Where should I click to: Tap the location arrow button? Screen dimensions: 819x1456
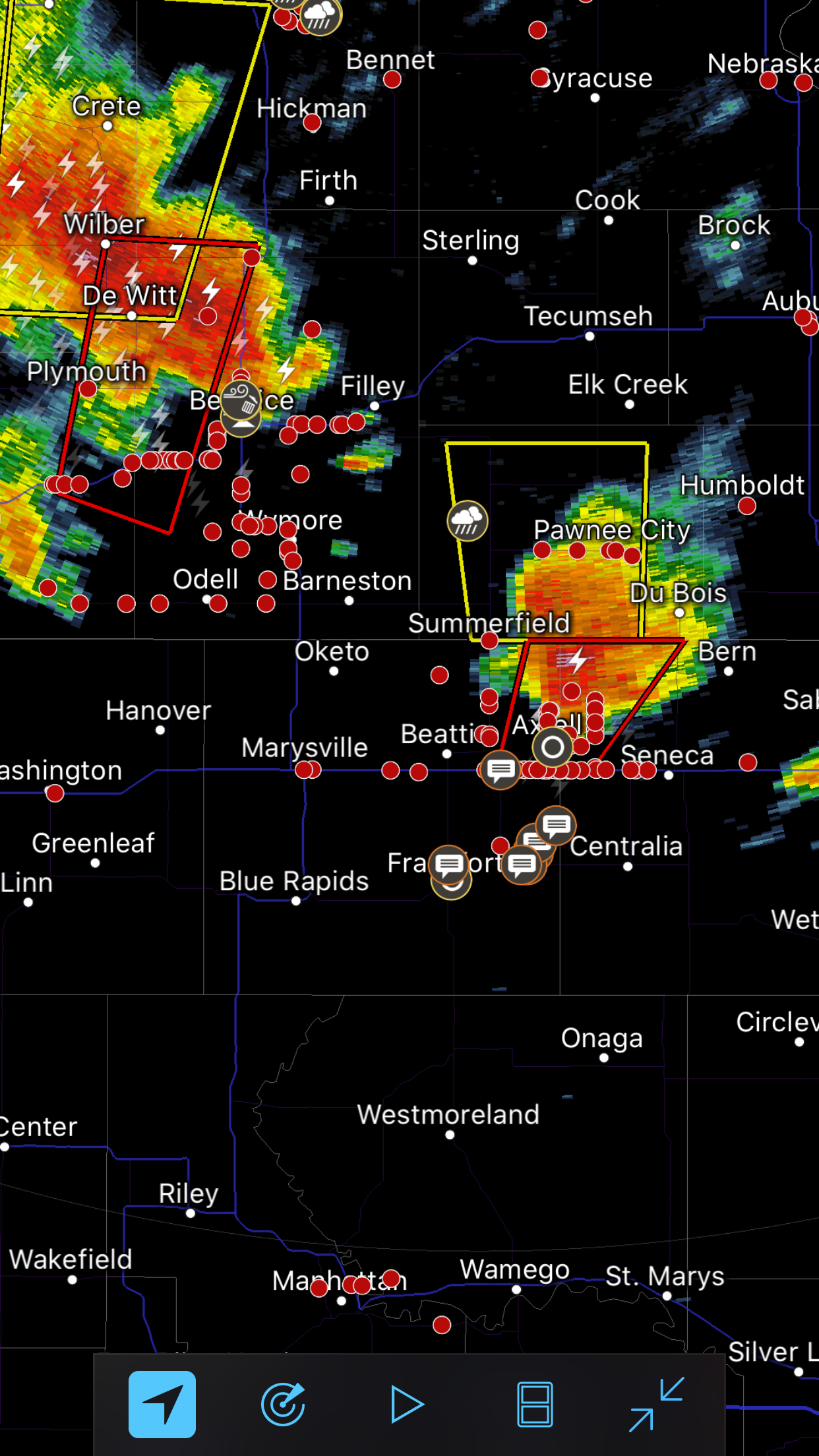point(162,1404)
